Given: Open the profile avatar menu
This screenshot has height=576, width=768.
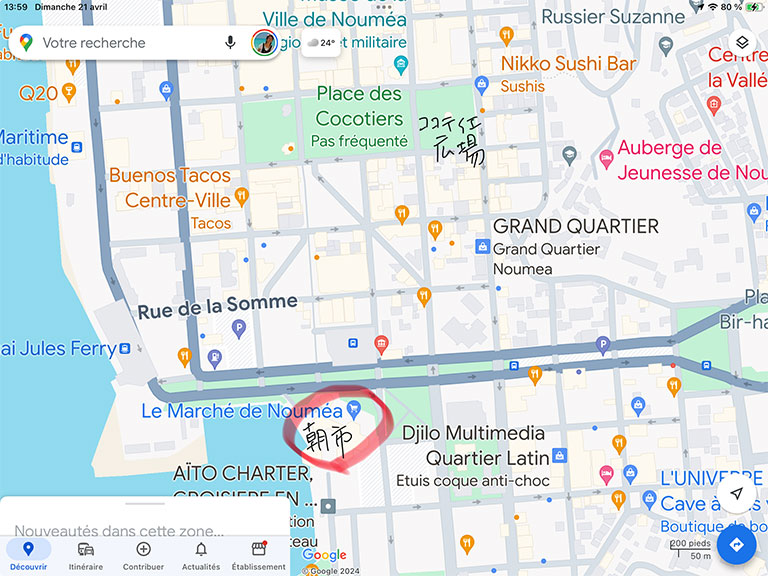Looking at the screenshot, I should click(x=265, y=43).
